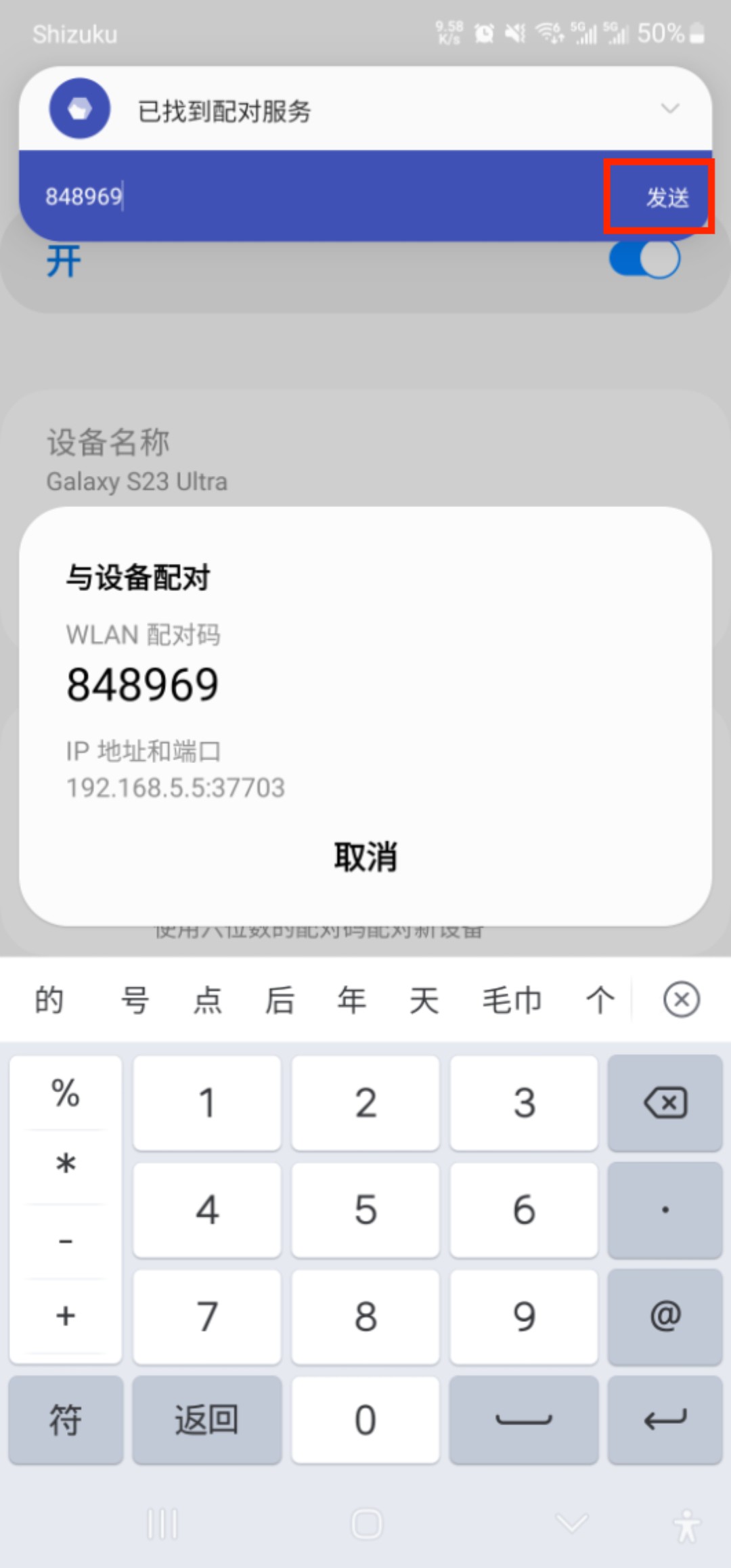Tap the 返回 key on keyboard

point(206,1420)
